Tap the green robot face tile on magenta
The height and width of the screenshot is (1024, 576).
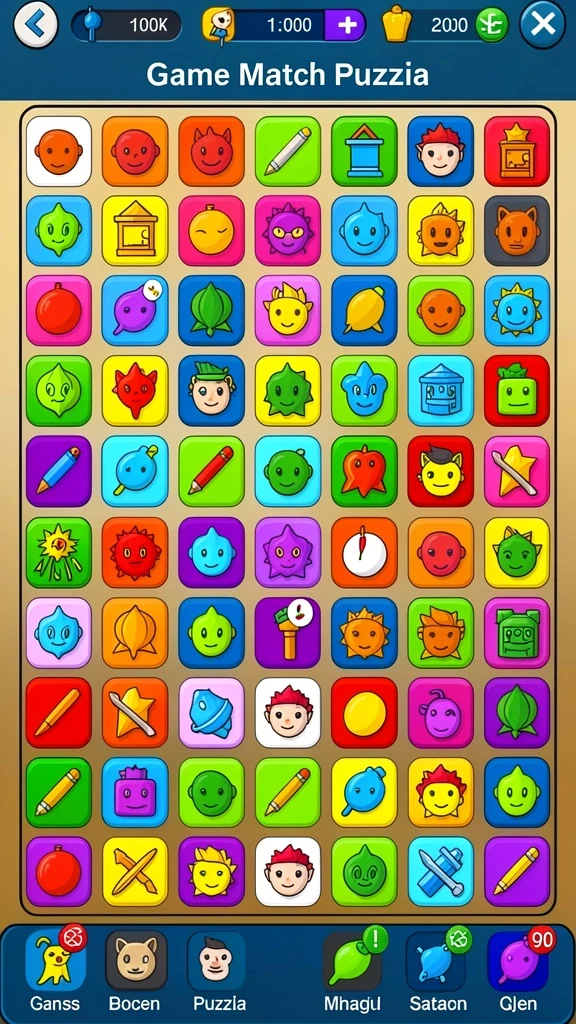(x=517, y=632)
